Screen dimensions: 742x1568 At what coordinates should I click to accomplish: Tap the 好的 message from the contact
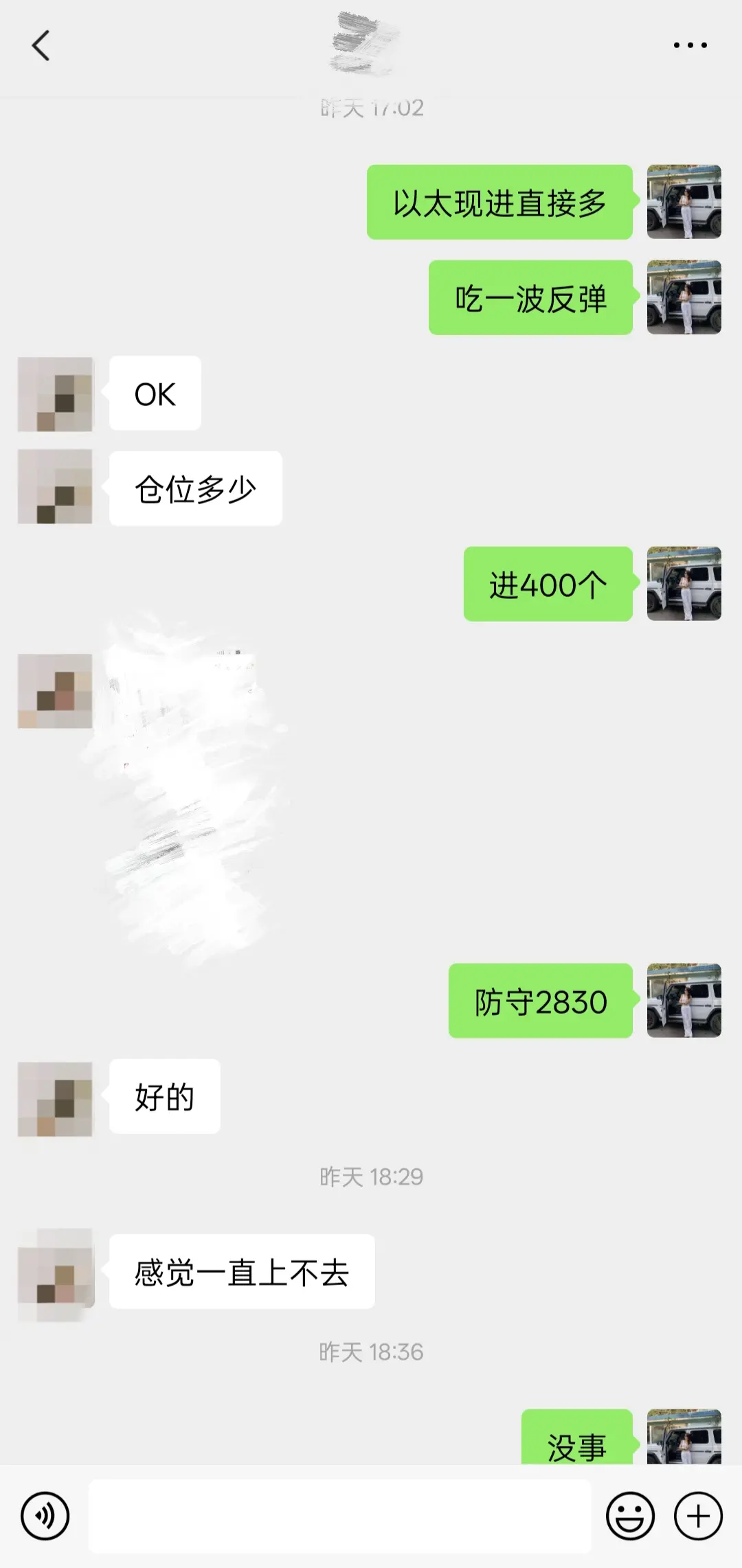pos(164,1097)
